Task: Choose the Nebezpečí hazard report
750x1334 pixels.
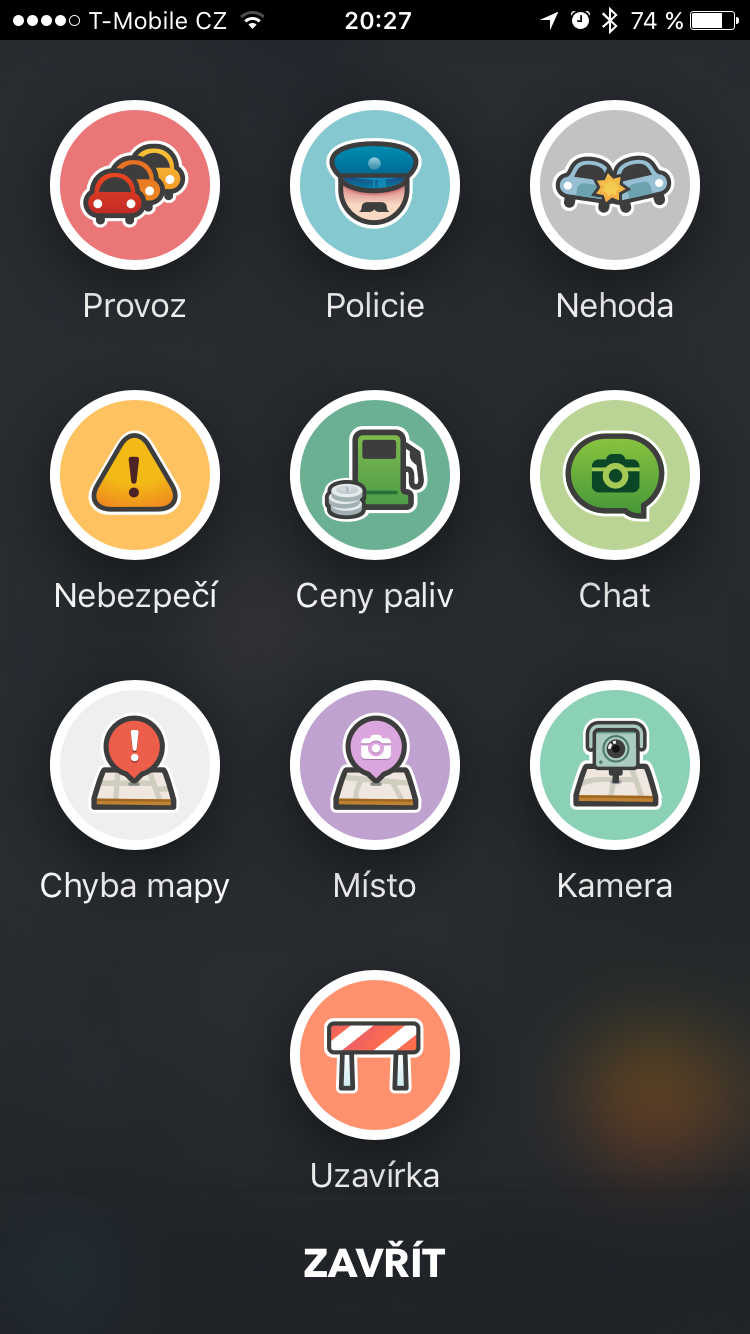Action: [135, 475]
